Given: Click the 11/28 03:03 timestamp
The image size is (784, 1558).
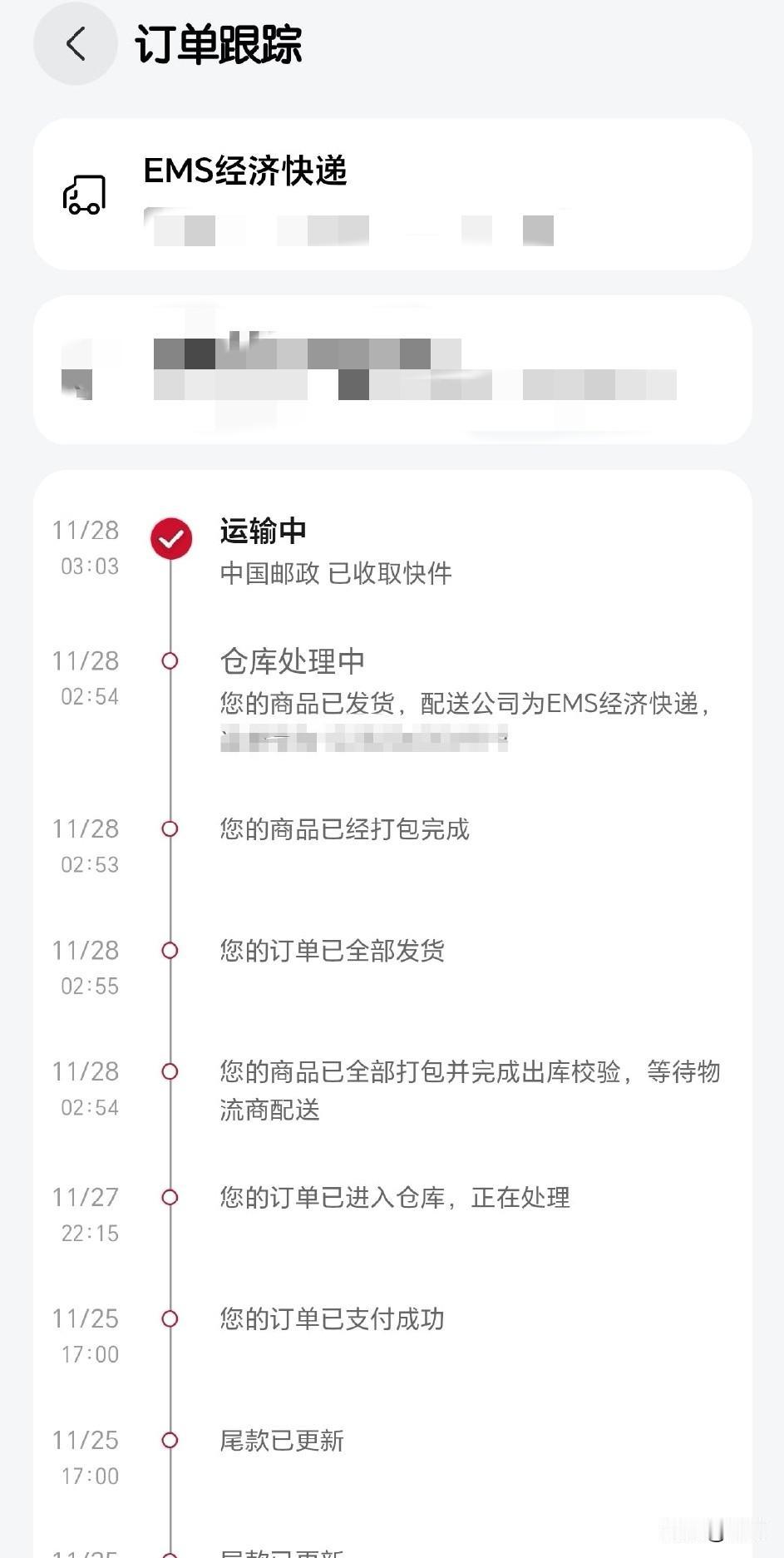Looking at the screenshot, I should point(86,549).
